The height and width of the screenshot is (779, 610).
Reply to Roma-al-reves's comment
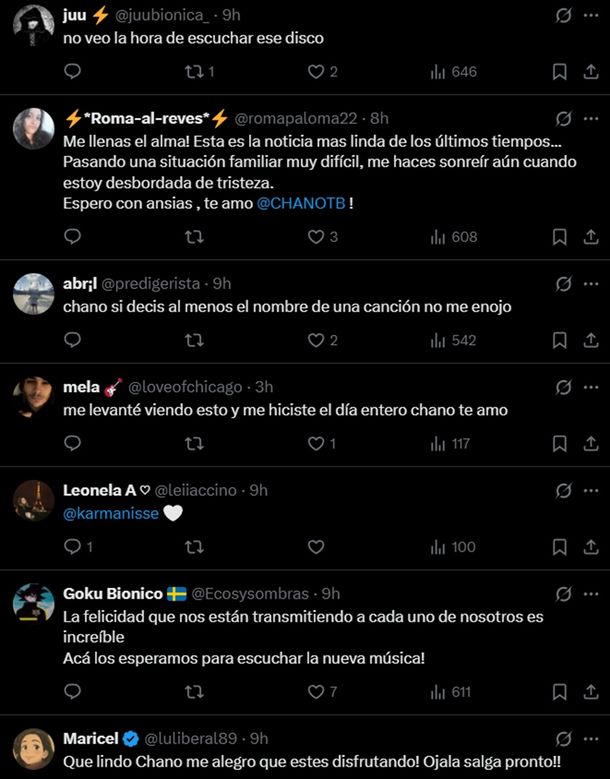coord(72,237)
